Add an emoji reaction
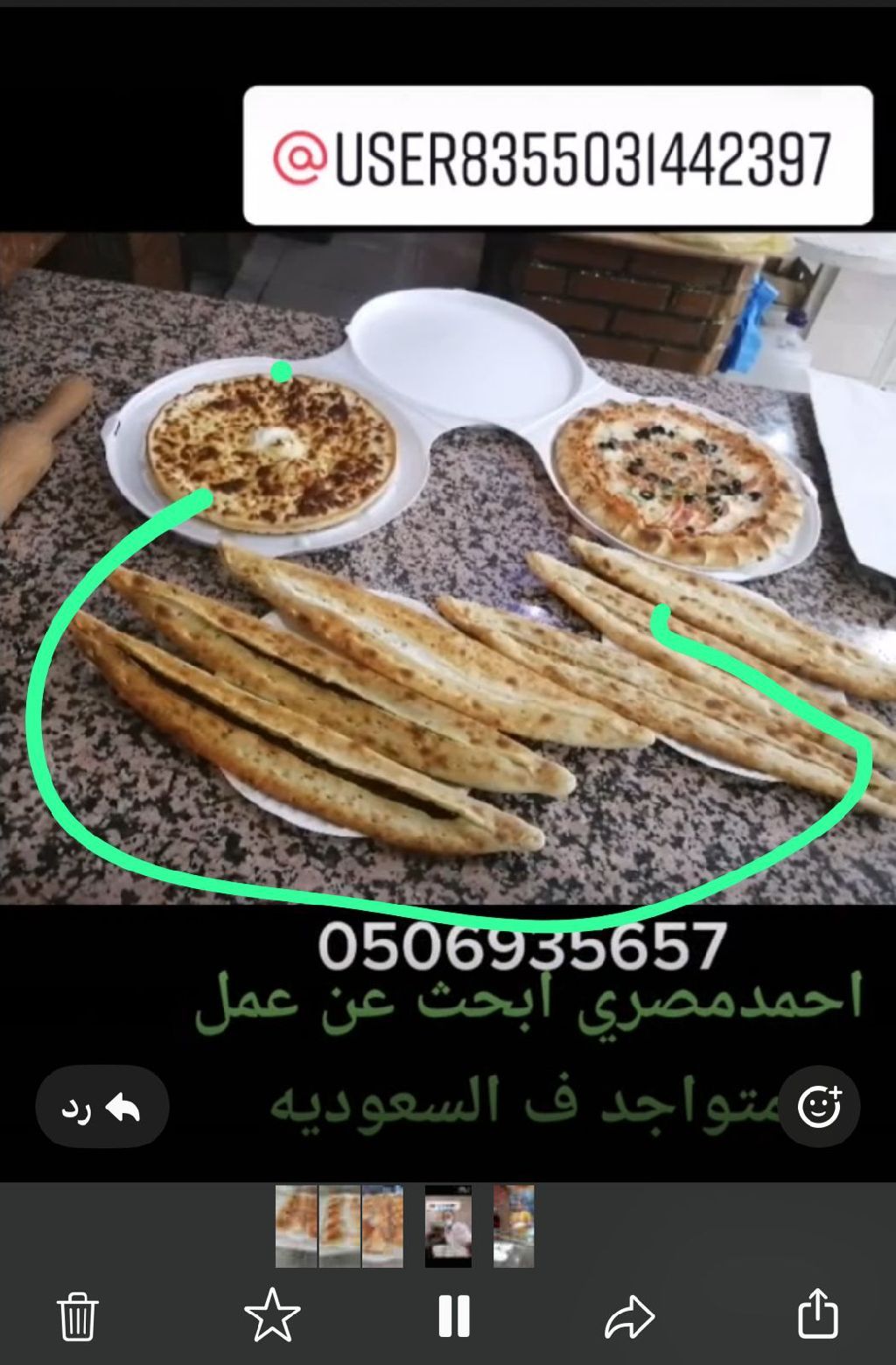The image size is (896, 1365). (819, 1106)
